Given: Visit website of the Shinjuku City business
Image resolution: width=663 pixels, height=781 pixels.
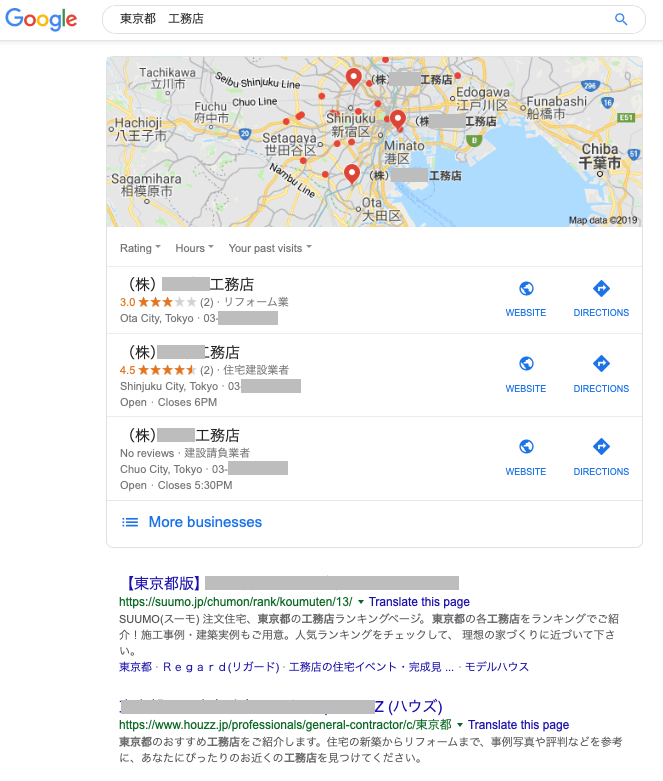Looking at the screenshot, I should [525, 374].
